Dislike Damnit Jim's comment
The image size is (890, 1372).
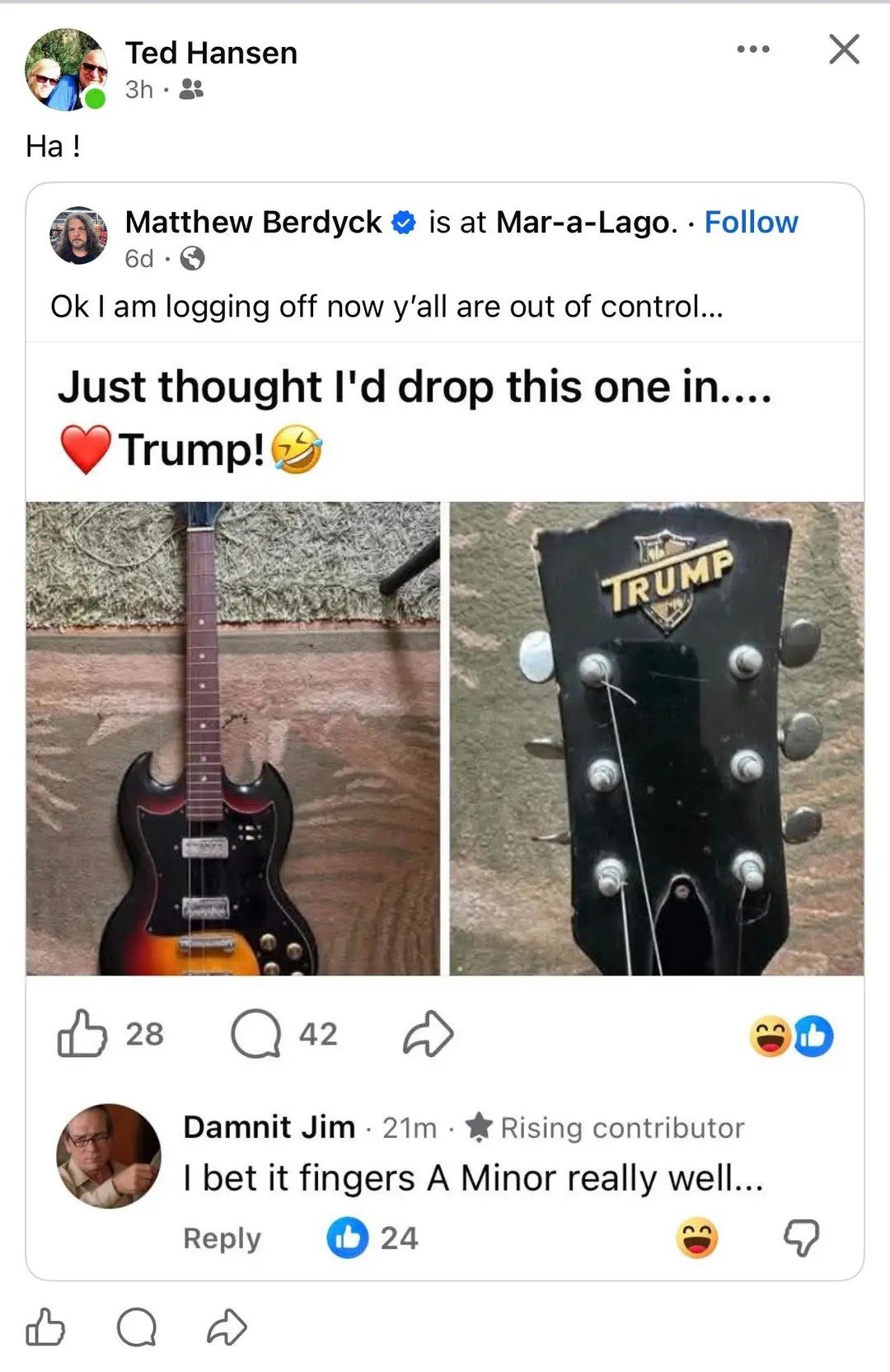(x=800, y=1237)
